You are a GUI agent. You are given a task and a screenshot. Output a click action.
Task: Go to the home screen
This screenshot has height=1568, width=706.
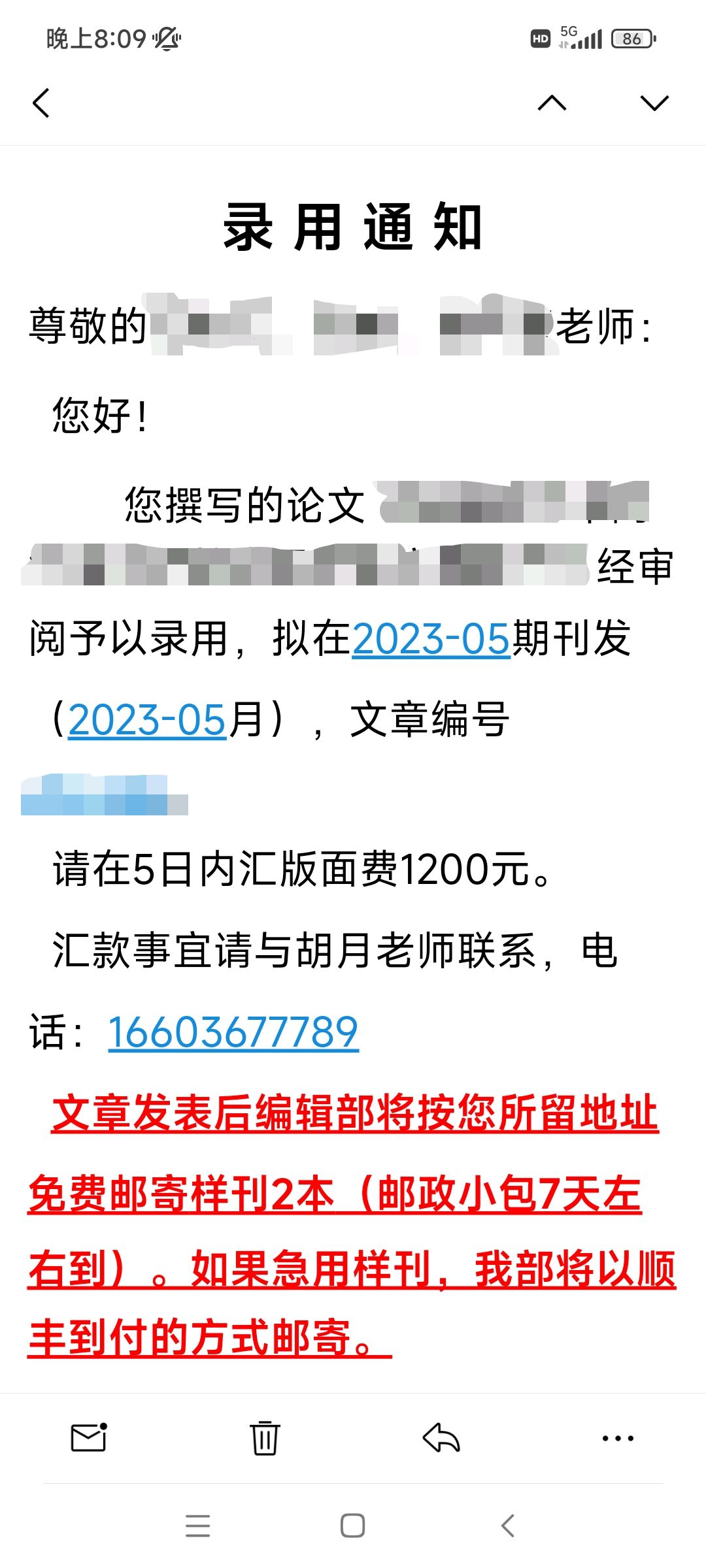[x=353, y=1526]
